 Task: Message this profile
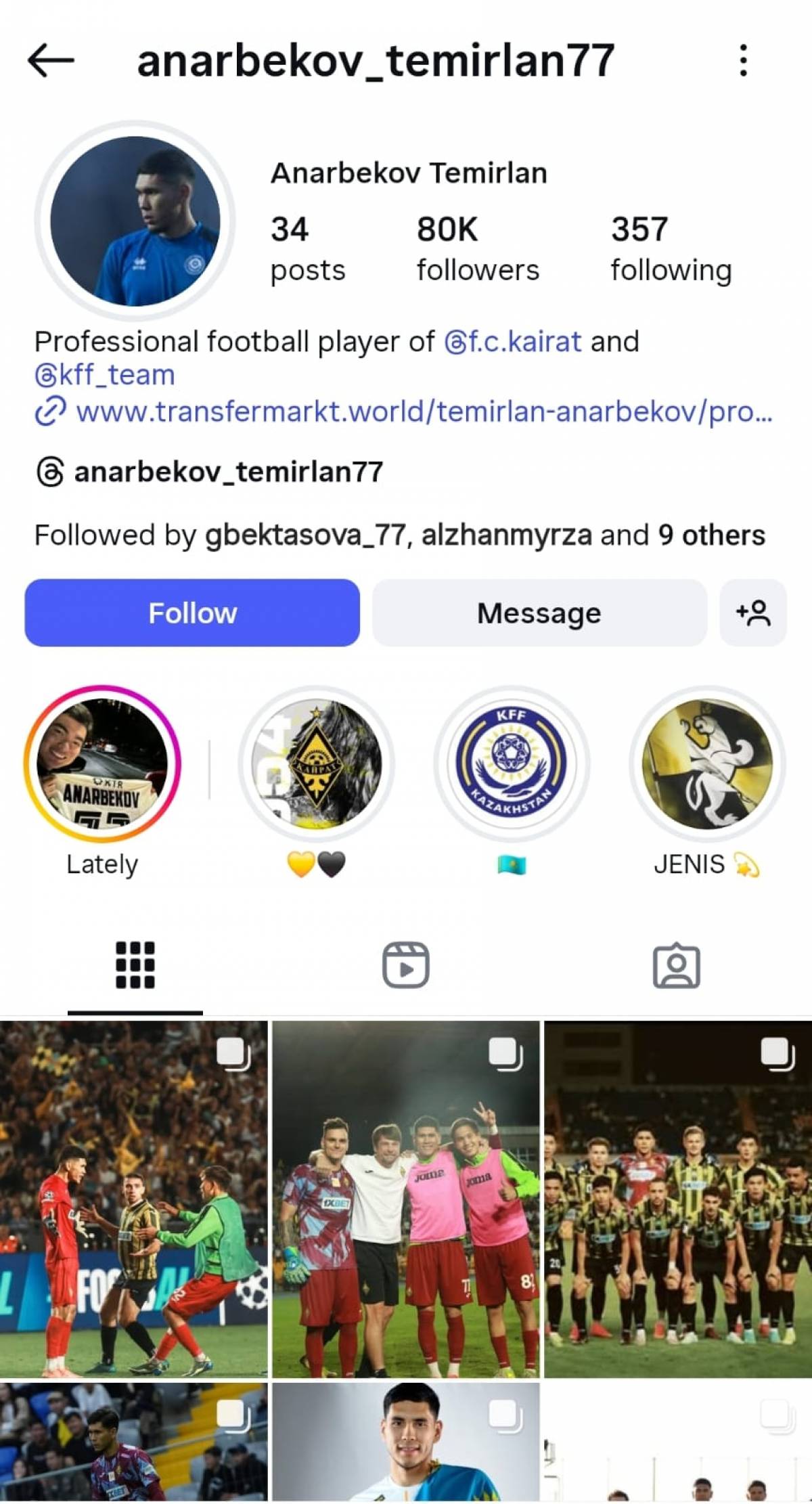click(x=539, y=613)
